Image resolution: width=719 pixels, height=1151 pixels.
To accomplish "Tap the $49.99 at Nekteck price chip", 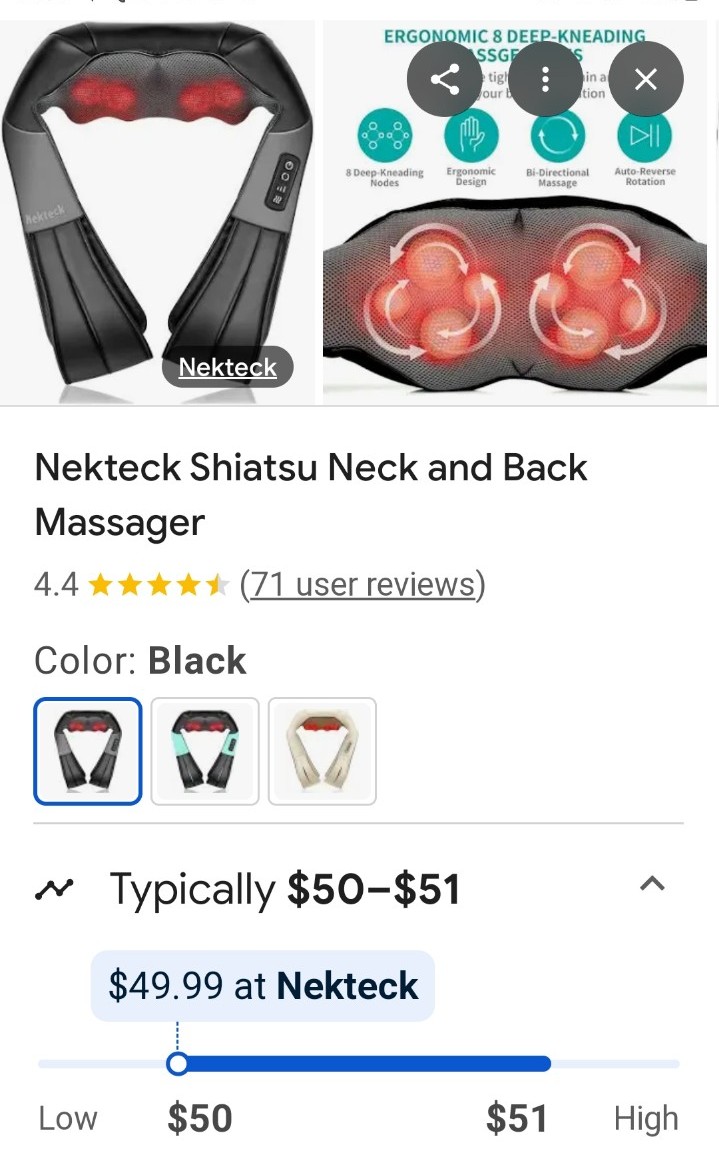I will (263, 985).
